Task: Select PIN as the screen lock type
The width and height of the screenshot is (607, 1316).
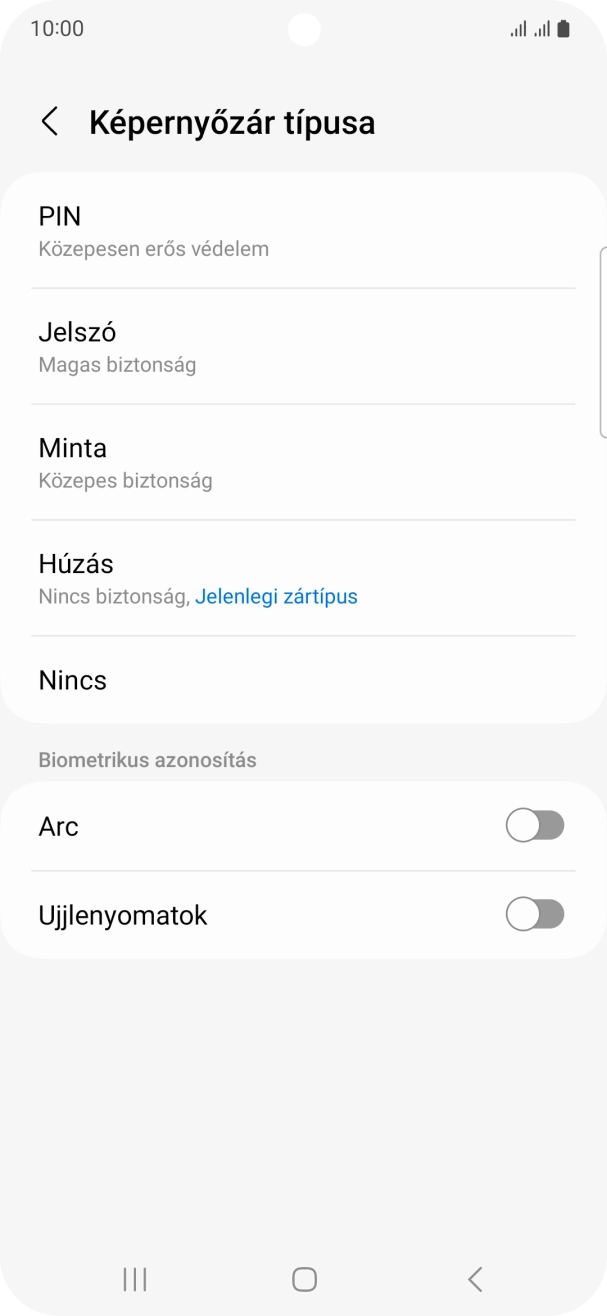Action: (303, 231)
